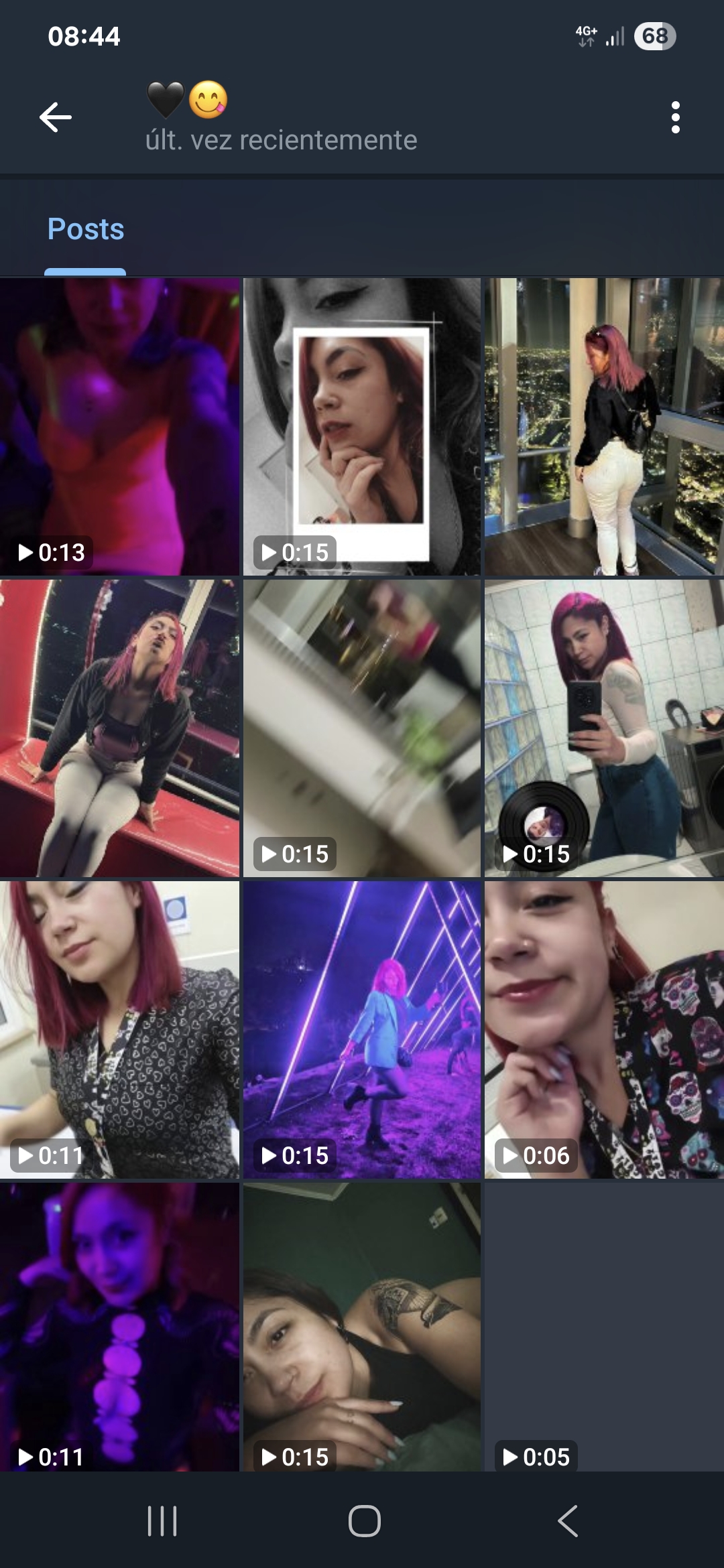Image resolution: width=724 pixels, height=1568 pixels.
Task: Tap the play icon on the 0:06 video
Action: coord(509,1155)
